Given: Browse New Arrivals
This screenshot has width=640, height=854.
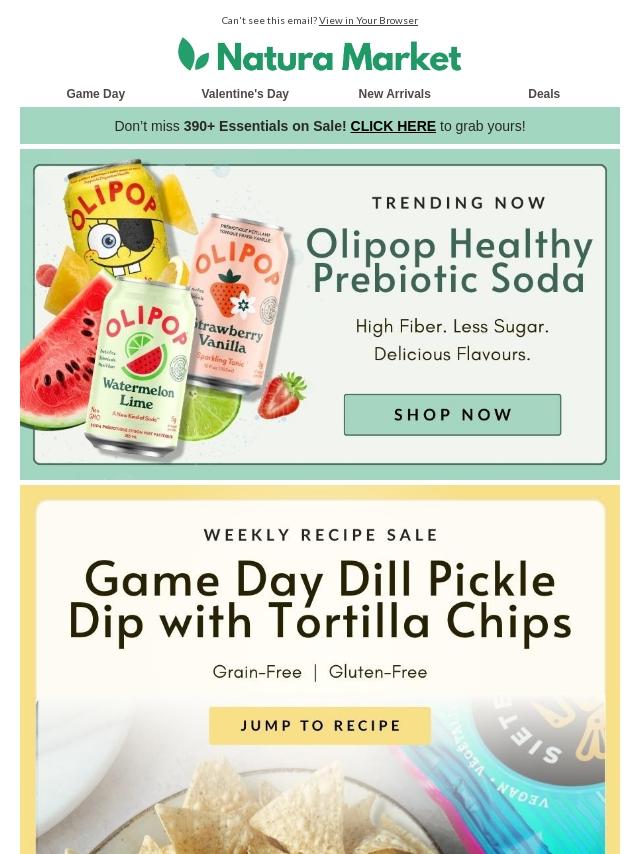Looking at the screenshot, I should click(x=394, y=94).
